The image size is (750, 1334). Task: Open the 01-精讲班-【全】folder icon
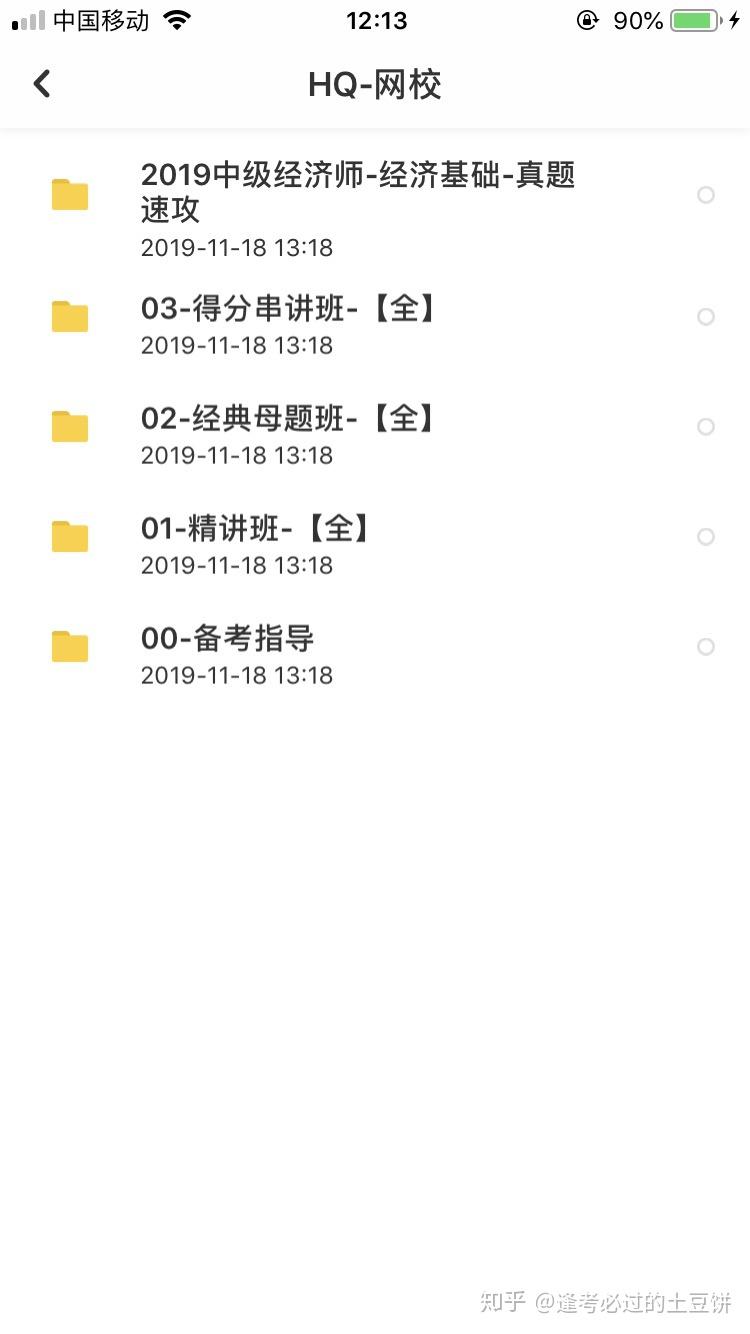(x=69, y=536)
